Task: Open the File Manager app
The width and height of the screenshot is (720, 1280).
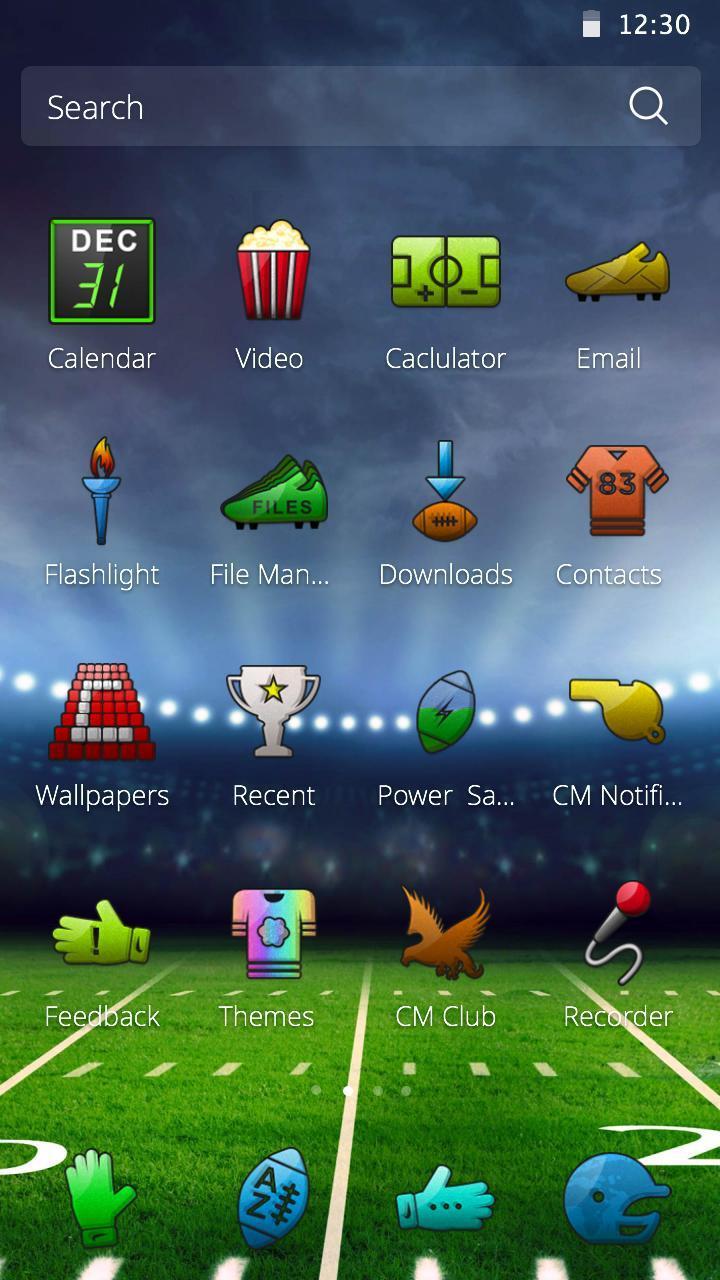Action: (273, 492)
